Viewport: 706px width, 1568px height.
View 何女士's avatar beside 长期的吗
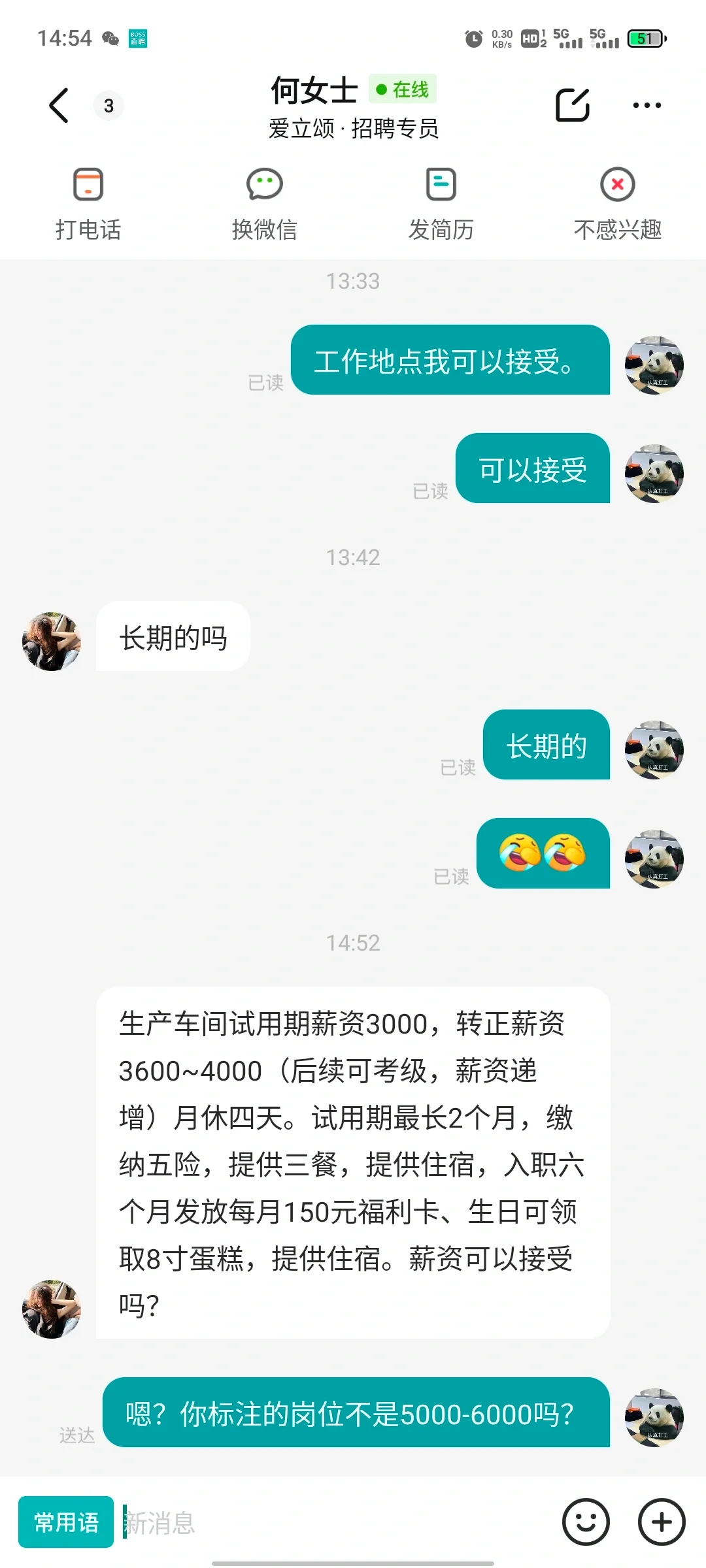click(52, 642)
